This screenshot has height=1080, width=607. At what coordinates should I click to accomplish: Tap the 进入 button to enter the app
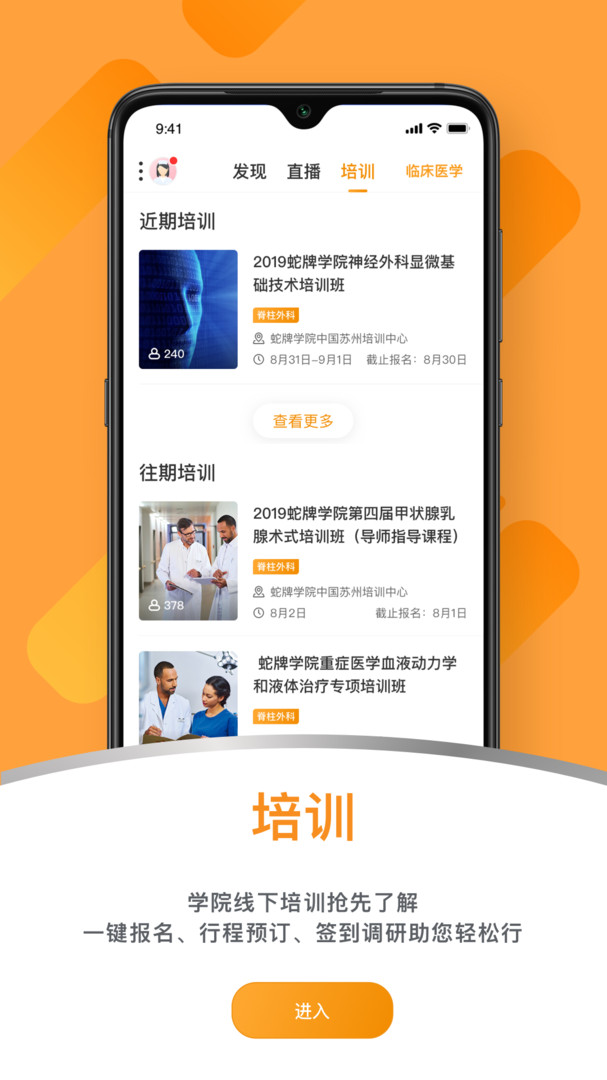[312, 1010]
